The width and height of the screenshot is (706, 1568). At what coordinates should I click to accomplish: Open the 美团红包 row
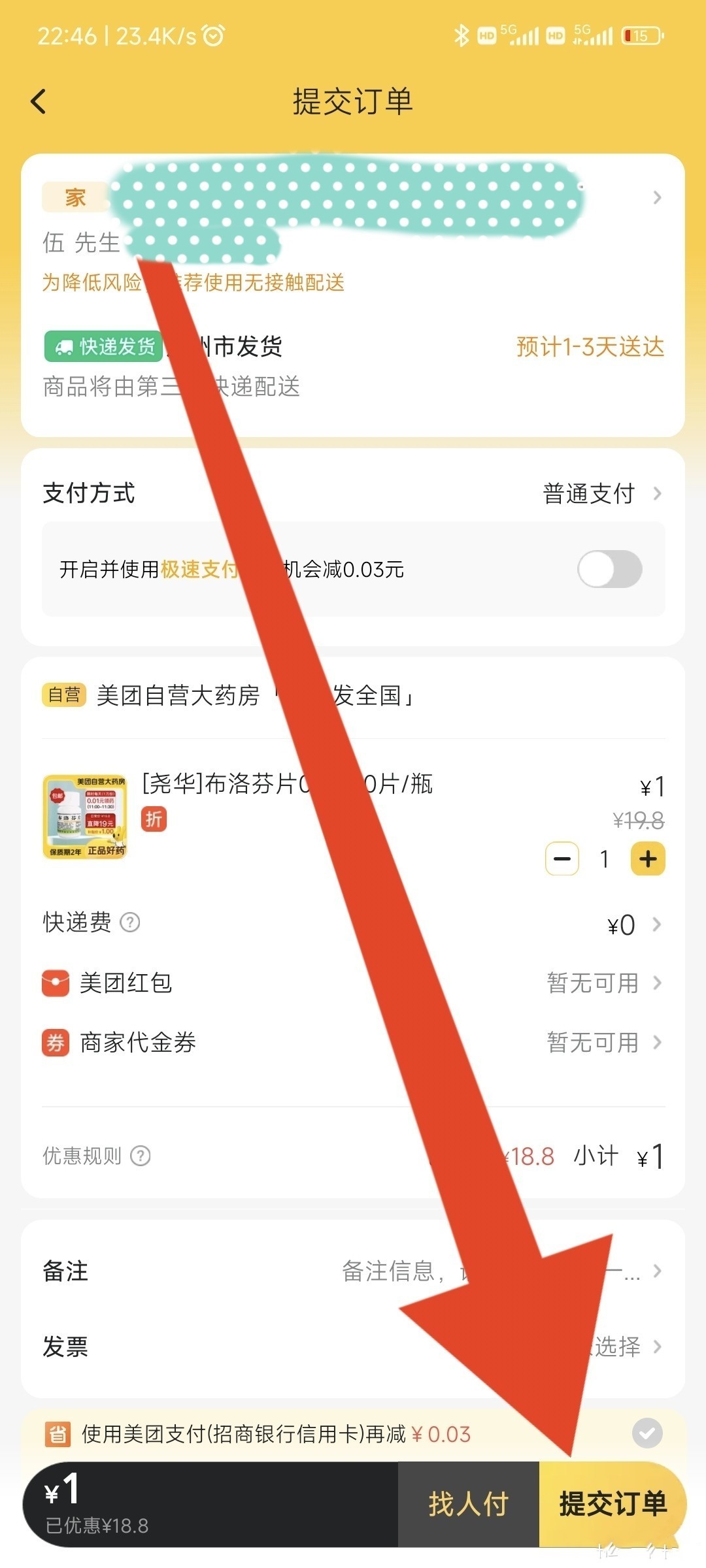click(x=353, y=983)
